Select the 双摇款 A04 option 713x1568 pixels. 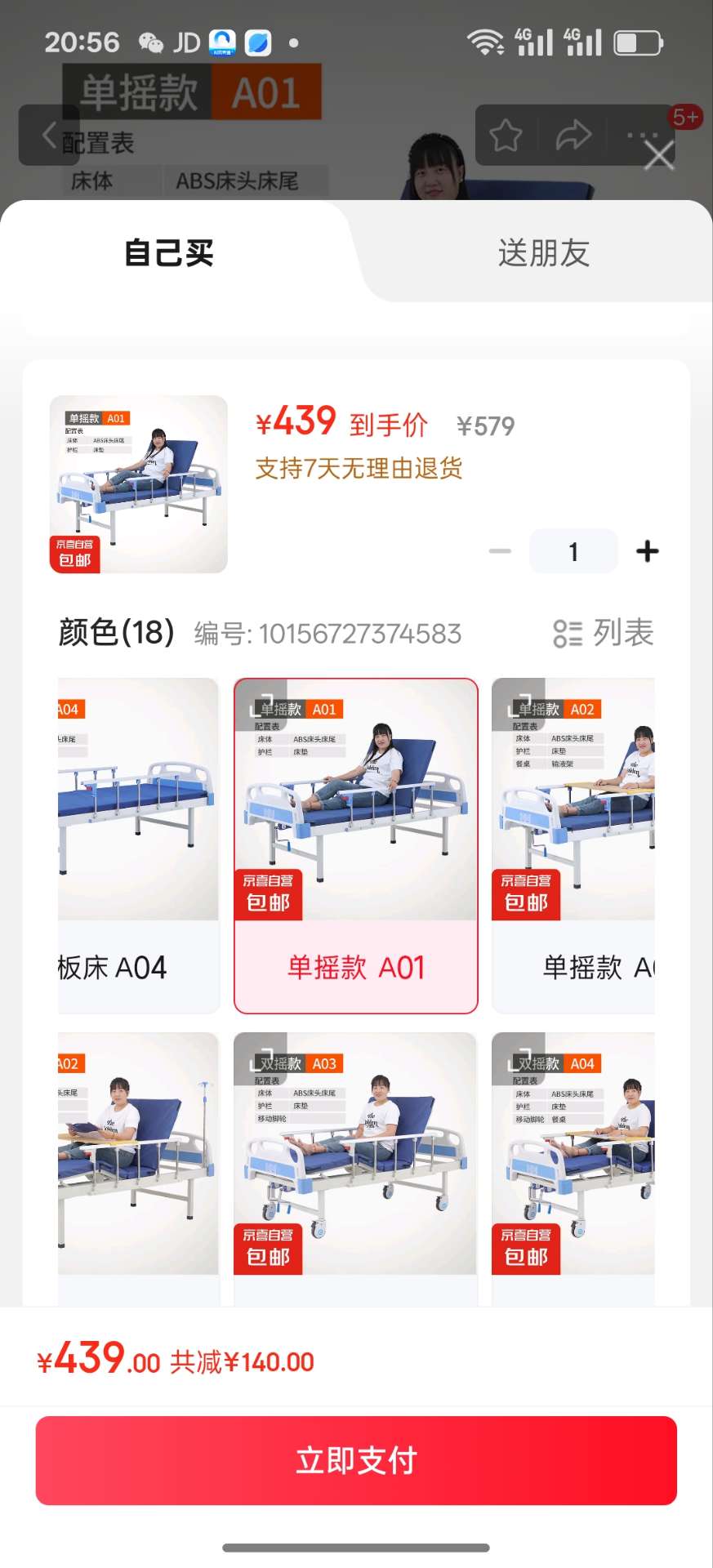click(573, 1160)
